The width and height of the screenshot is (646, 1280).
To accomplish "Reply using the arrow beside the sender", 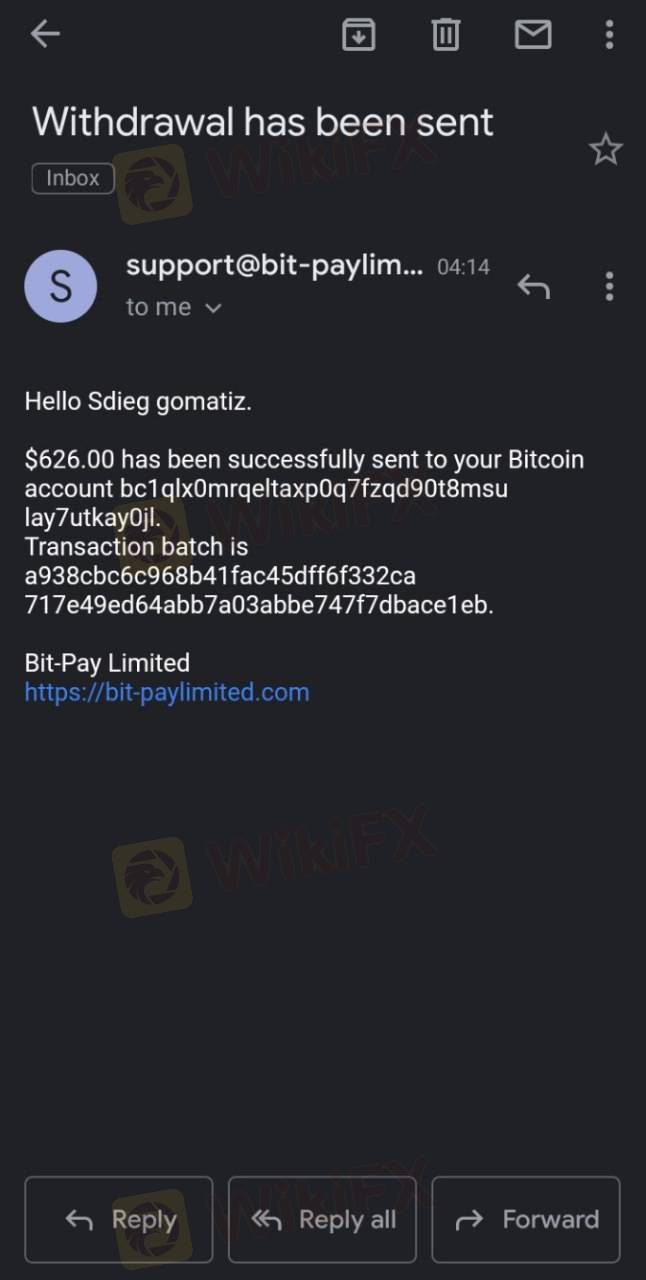I will click(533, 287).
